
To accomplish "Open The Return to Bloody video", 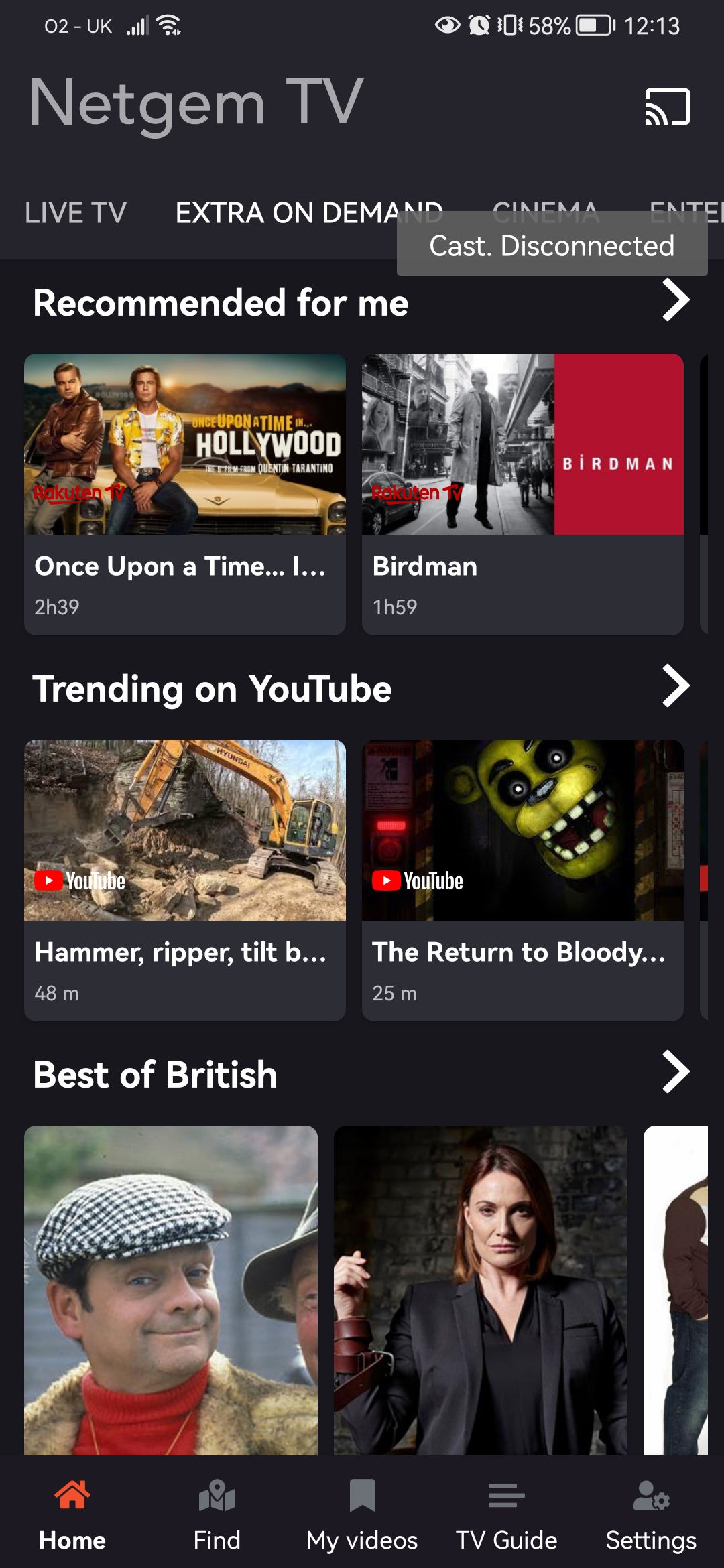I will [x=523, y=880].
